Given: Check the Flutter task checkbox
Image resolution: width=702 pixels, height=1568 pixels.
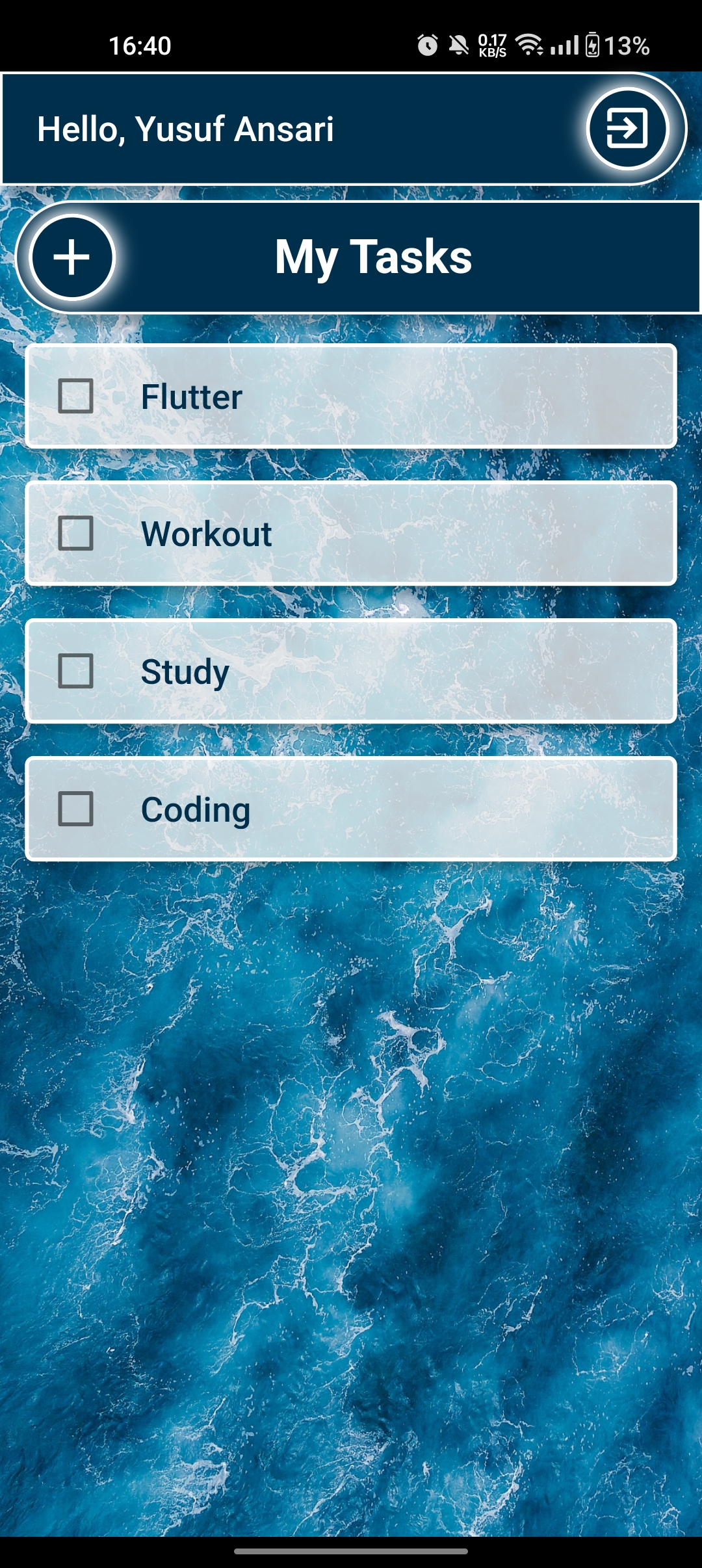Looking at the screenshot, I should tap(76, 396).
